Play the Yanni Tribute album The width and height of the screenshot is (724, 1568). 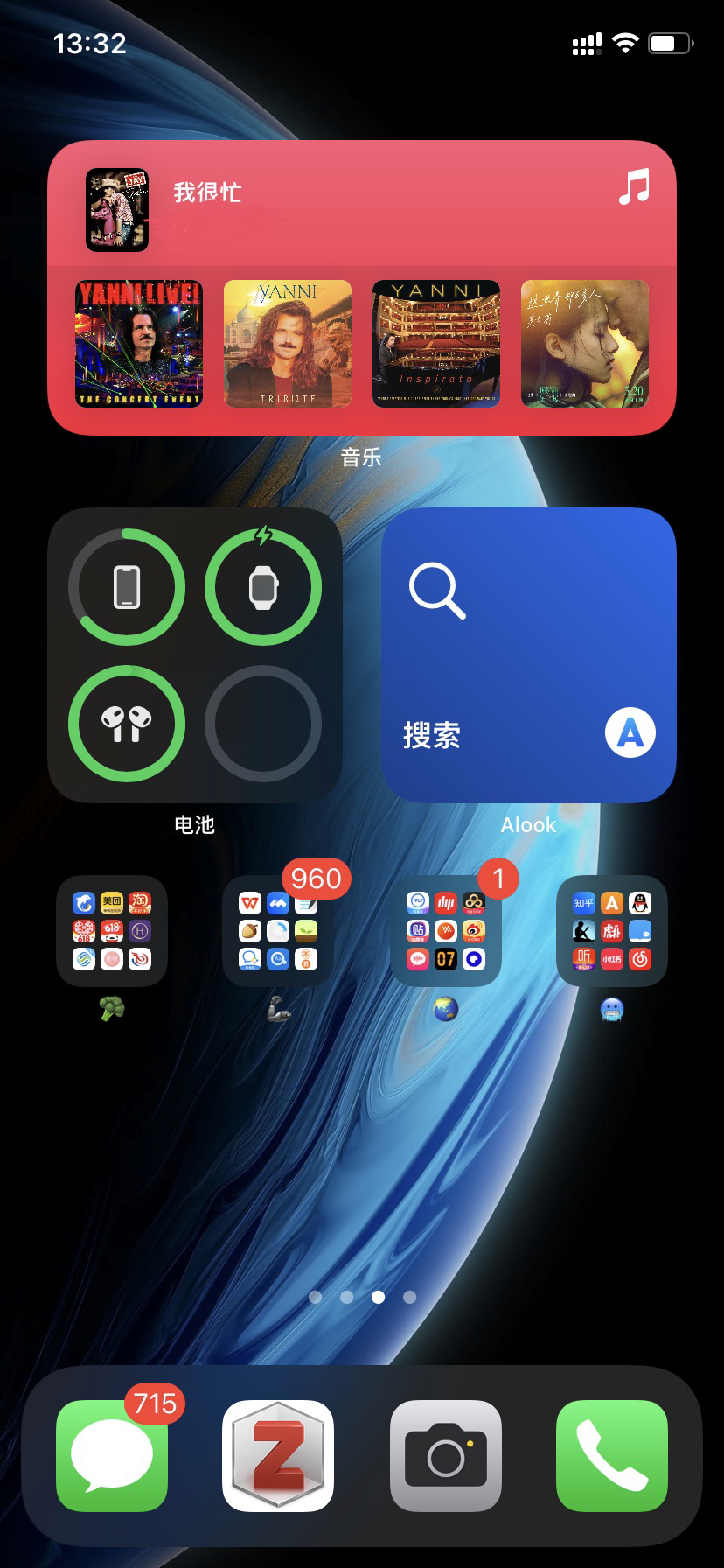tap(288, 344)
